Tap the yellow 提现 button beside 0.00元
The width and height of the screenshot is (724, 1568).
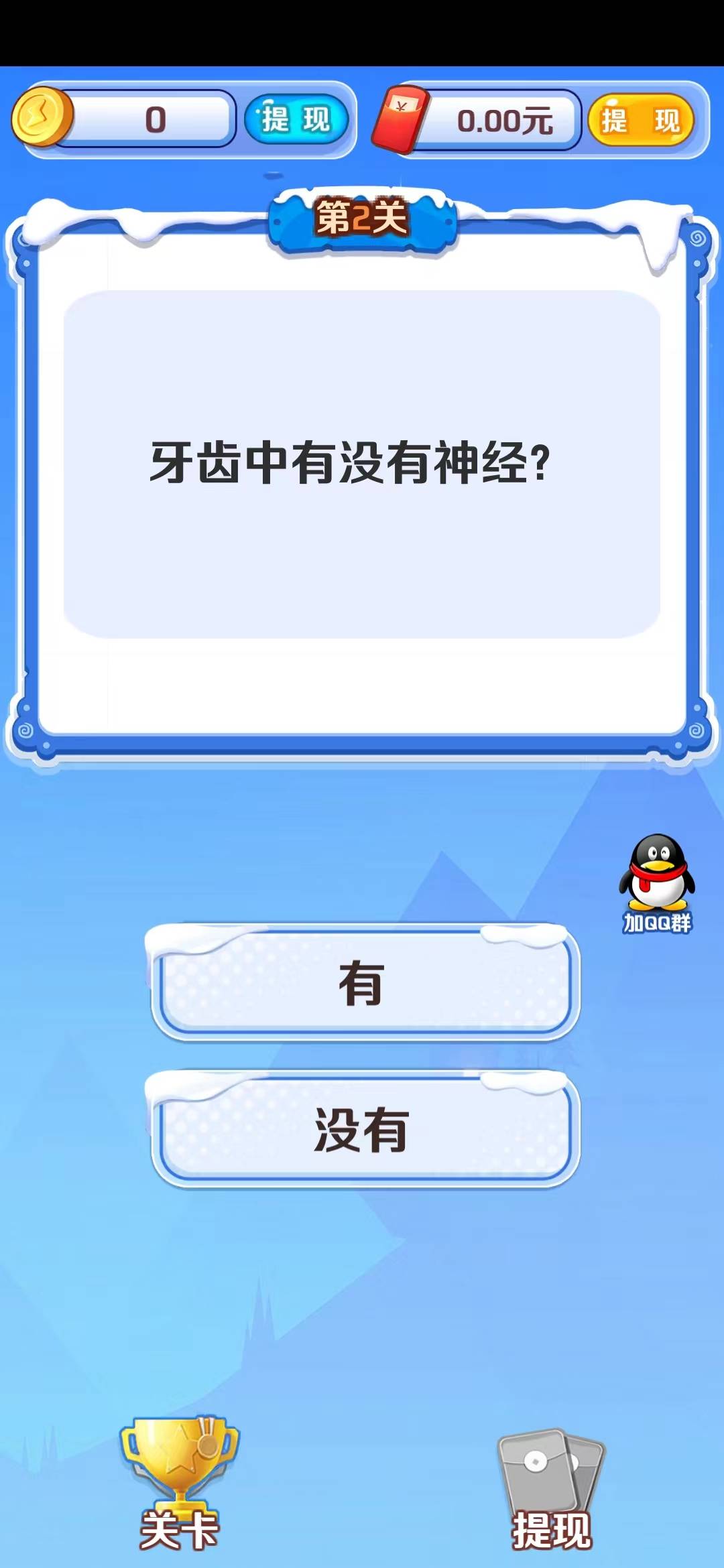click(x=640, y=121)
